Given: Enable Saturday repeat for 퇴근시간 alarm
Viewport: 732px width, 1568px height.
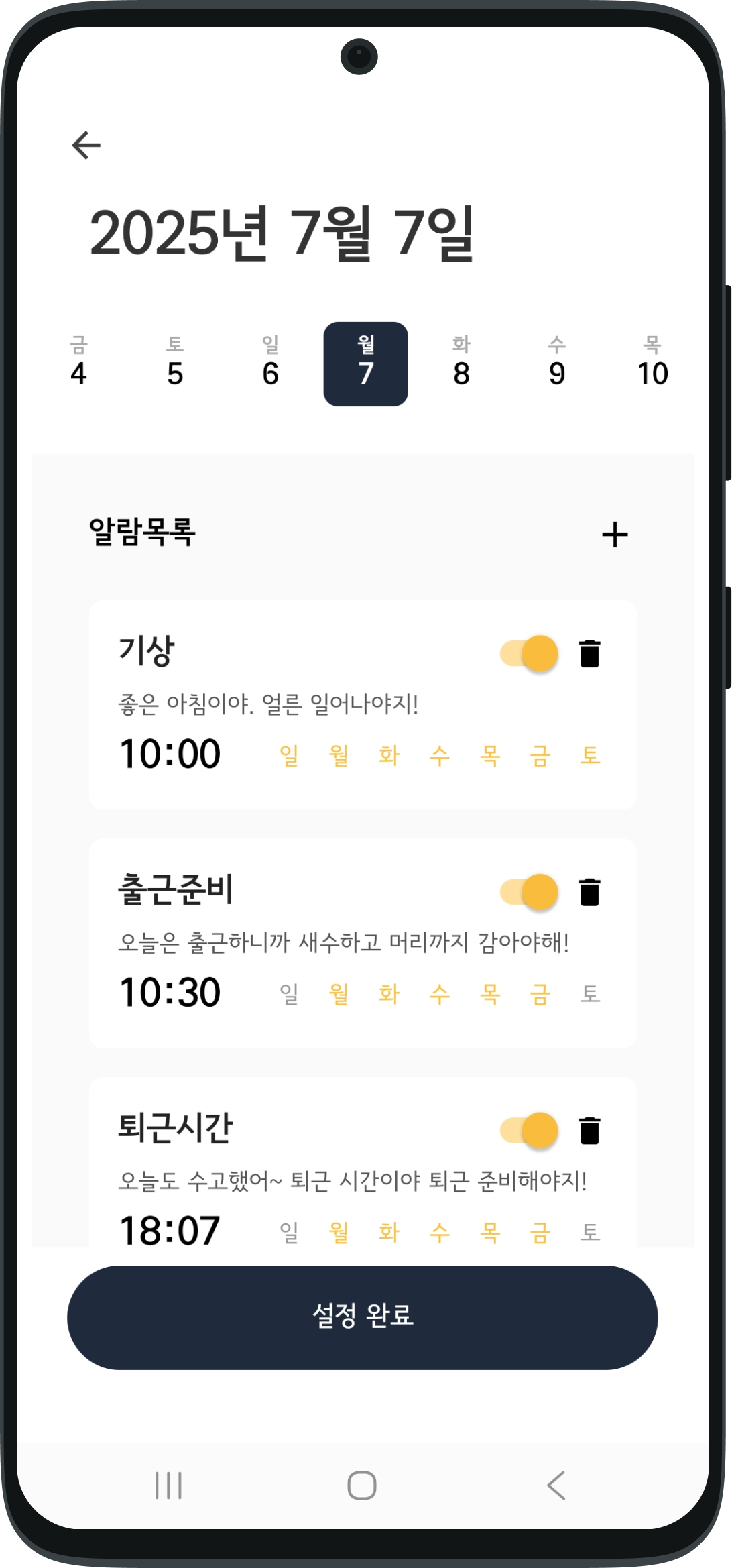Looking at the screenshot, I should [x=589, y=1231].
